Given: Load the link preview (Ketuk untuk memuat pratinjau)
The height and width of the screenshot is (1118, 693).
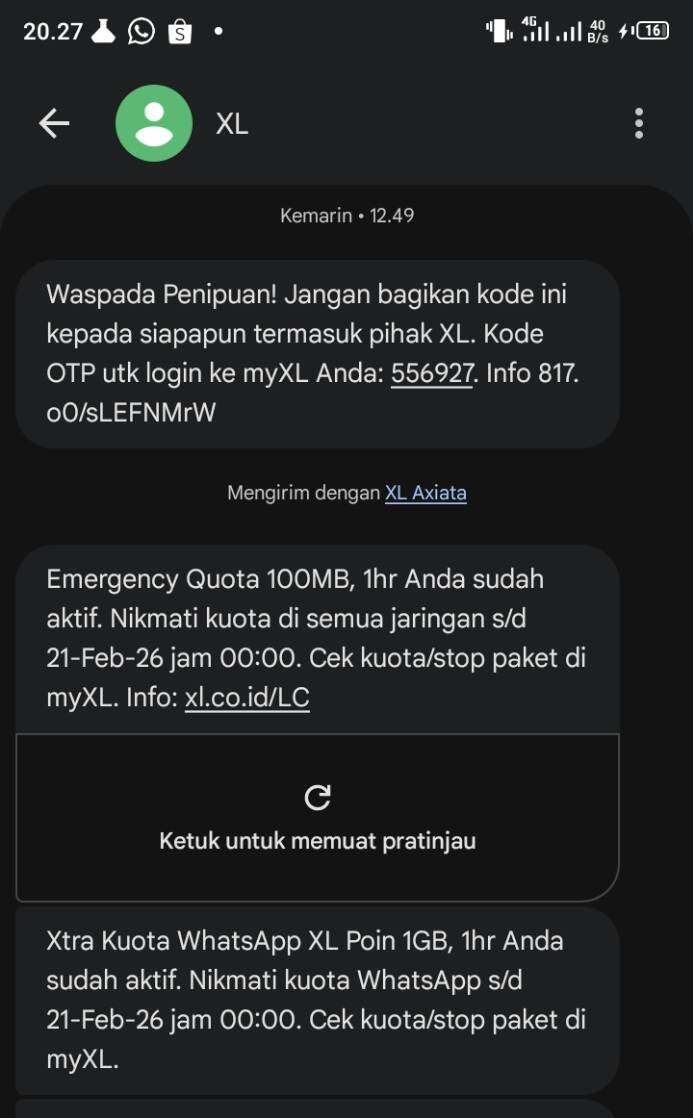Looking at the screenshot, I should (x=317, y=818).
